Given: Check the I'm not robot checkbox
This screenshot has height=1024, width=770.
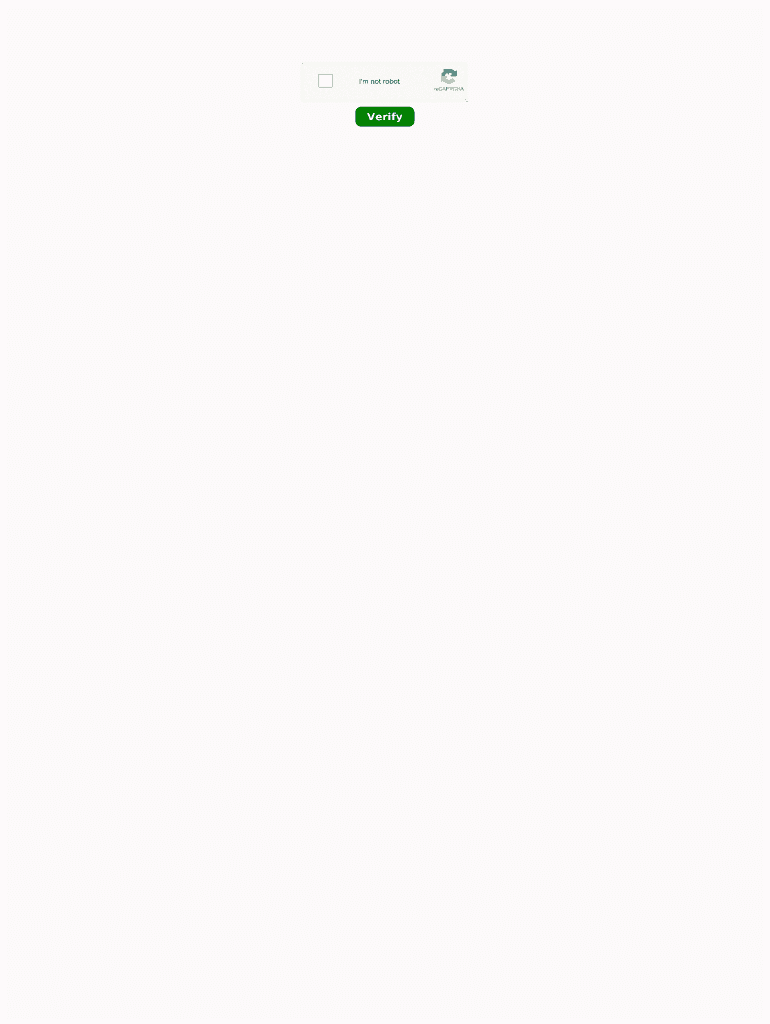Looking at the screenshot, I should click(x=325, y=81).
